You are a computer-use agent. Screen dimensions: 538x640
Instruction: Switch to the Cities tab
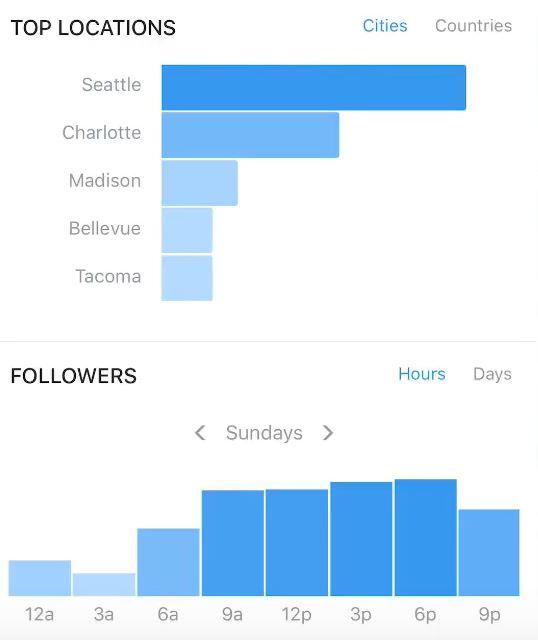click(385, 26)
